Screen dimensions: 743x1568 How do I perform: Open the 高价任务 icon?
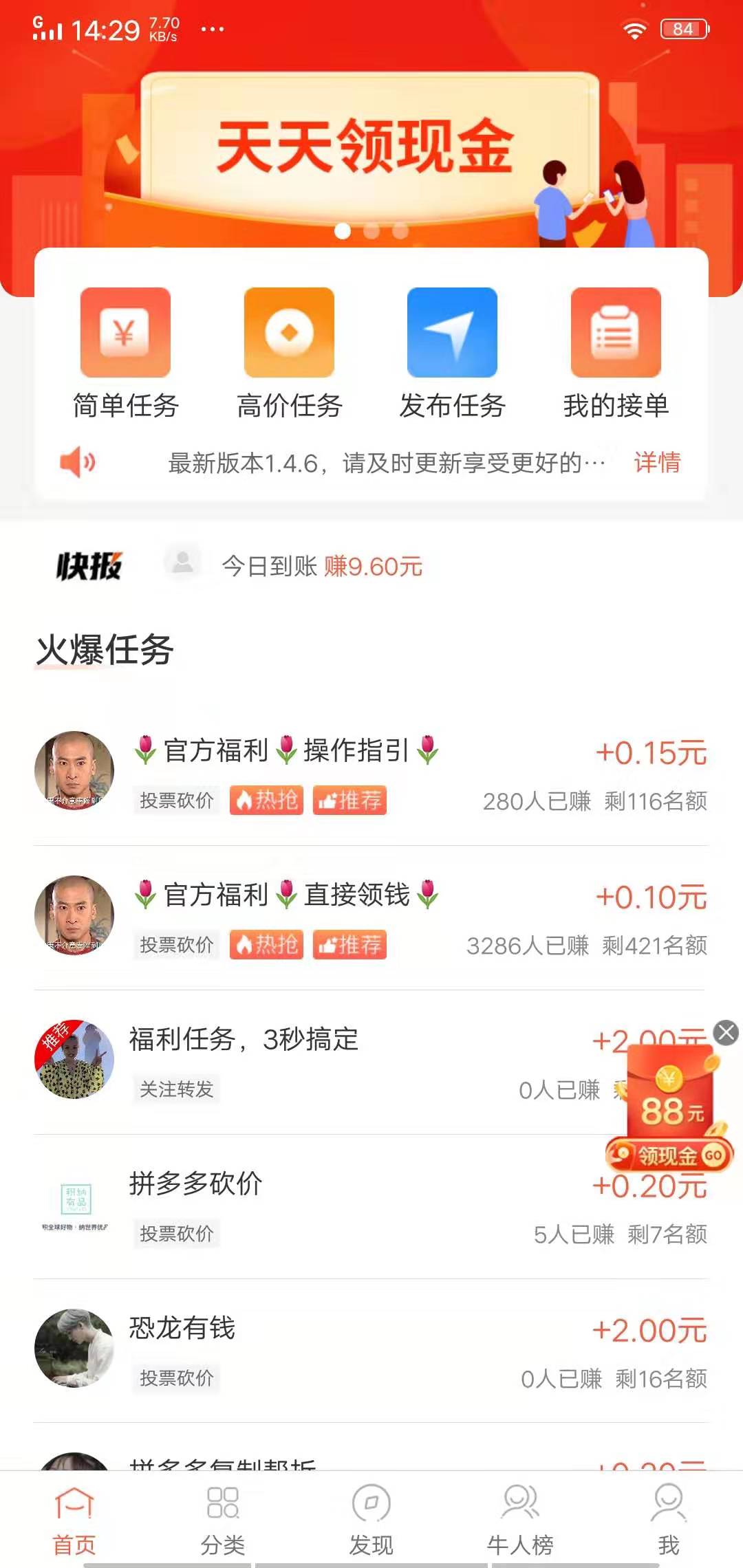pyautogui.click(x=288, y=332)
